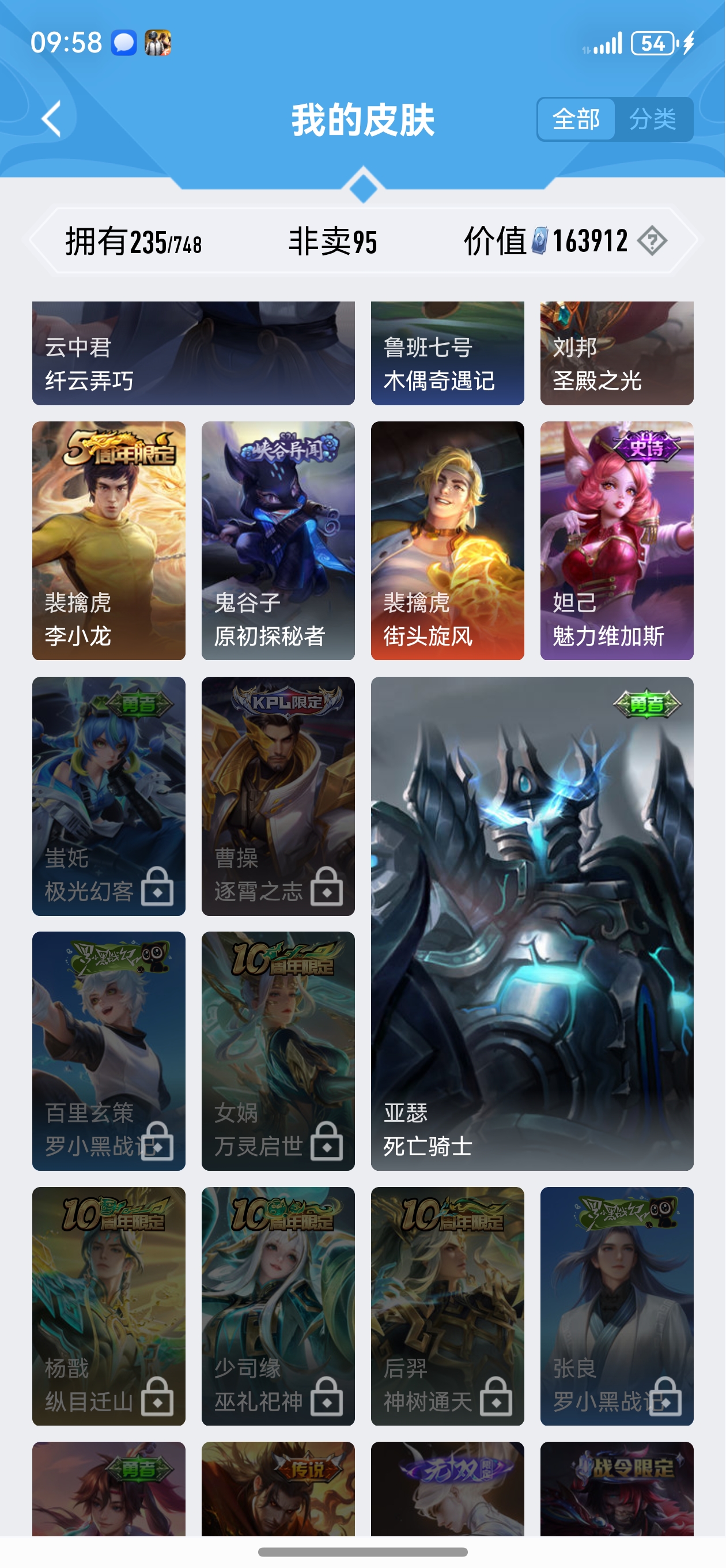This screenshot has height=1568, width=726.
Task: Open the locked 女娲 万灵启世 skin
Action: pyautogui.click(x=278, y=1051)
